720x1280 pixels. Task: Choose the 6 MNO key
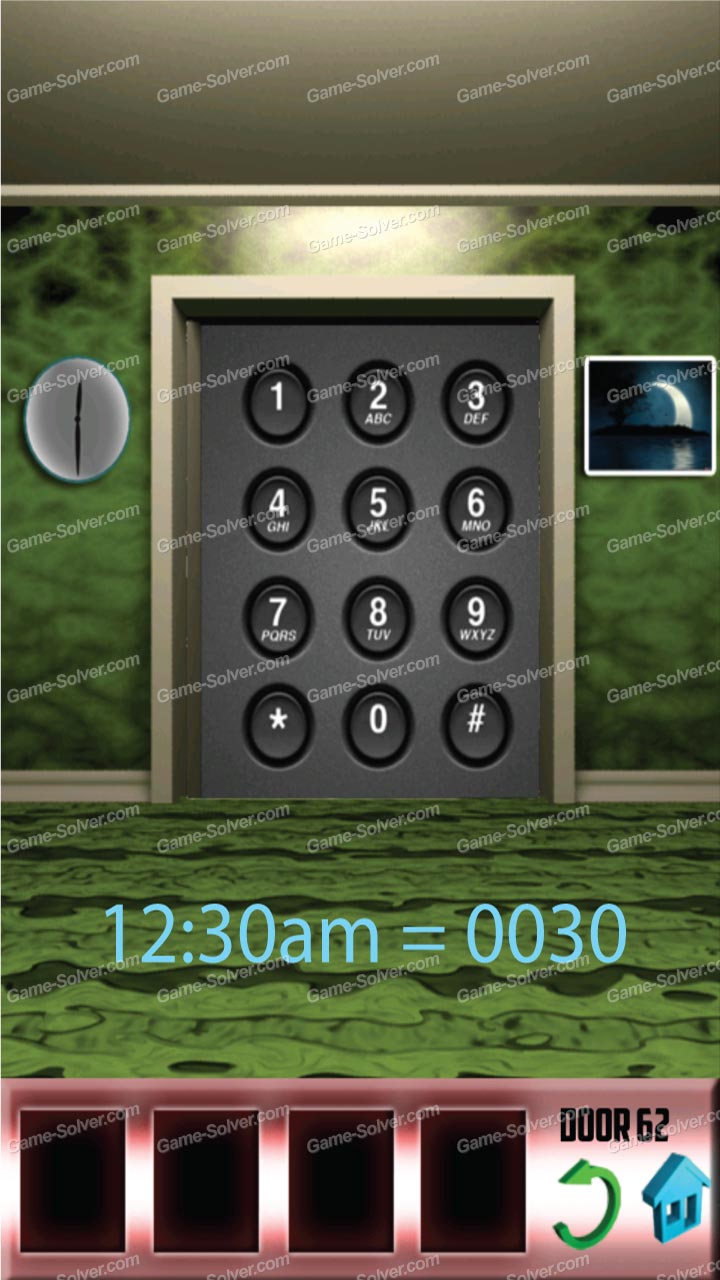(477, 507)
